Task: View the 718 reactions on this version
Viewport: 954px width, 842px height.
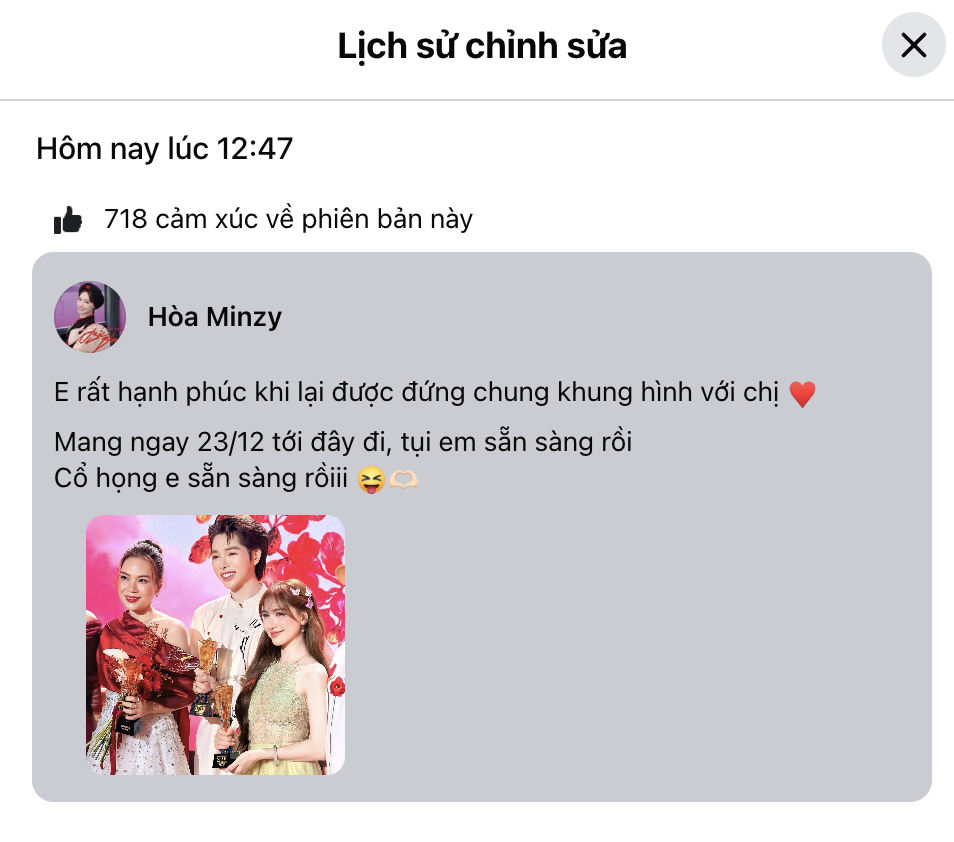Action: [x=288, y=219]
